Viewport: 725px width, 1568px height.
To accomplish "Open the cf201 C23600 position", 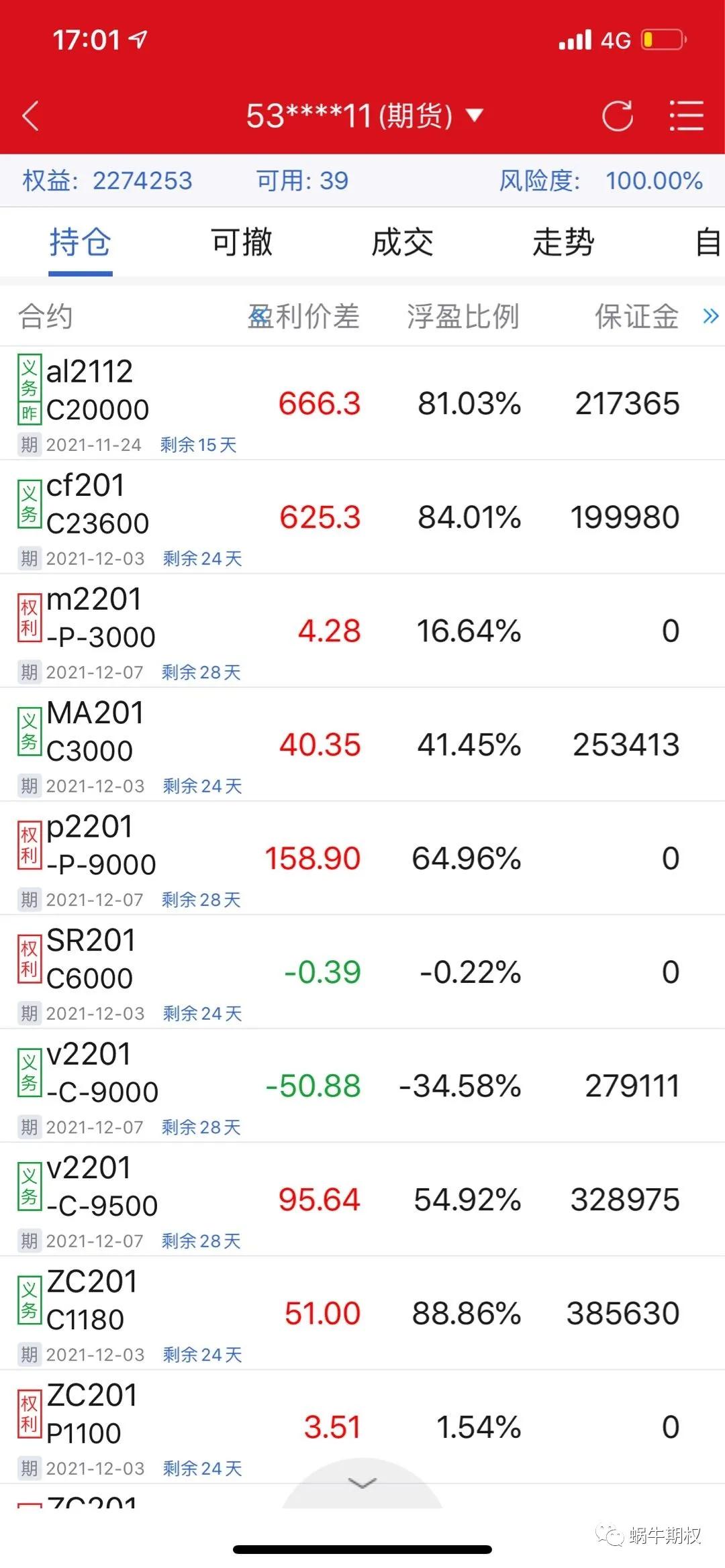I will point(362,517).
